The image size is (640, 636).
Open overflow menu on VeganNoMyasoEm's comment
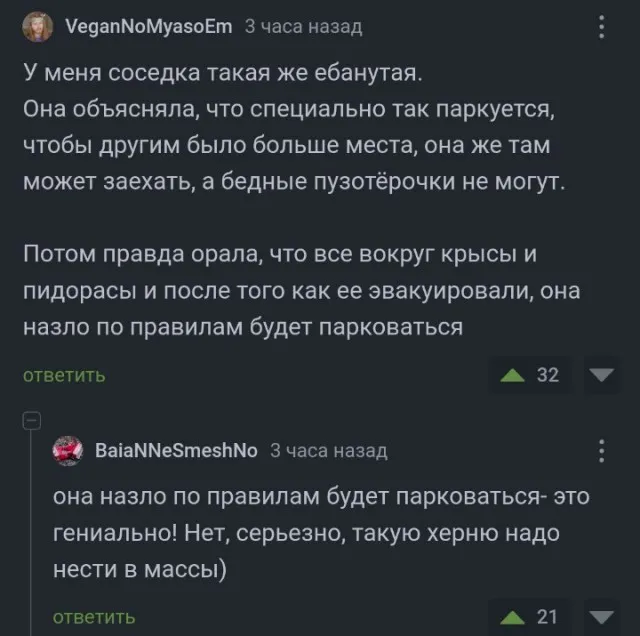tap(599, 26)
